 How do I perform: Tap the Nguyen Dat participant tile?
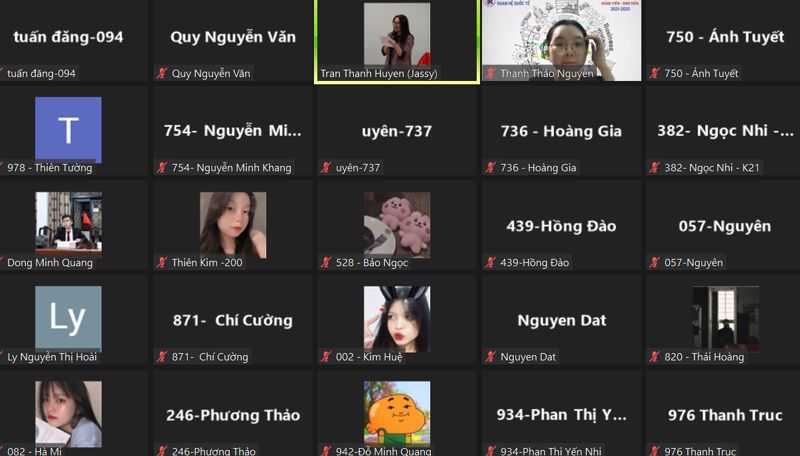[561, 320]
